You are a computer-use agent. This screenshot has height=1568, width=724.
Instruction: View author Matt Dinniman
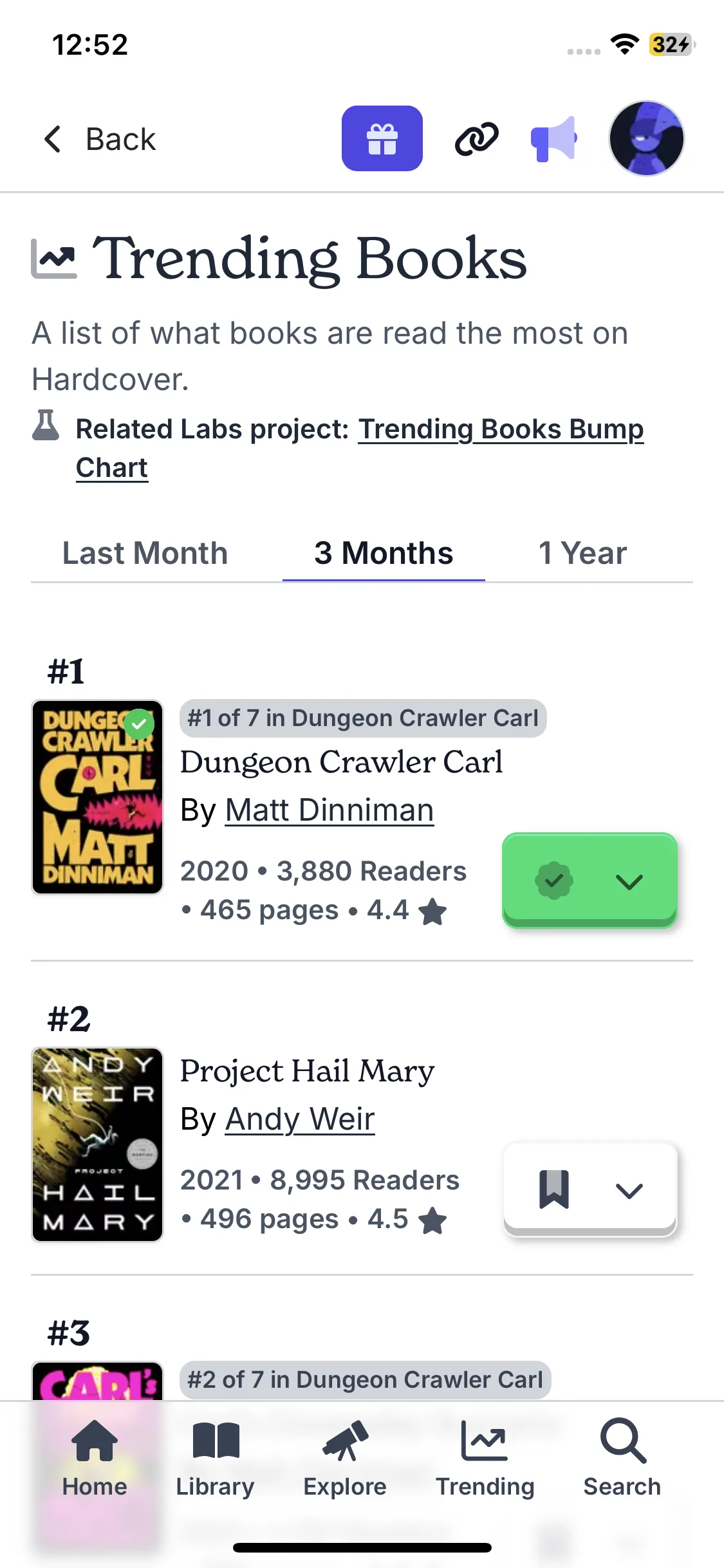coord(329,810)
